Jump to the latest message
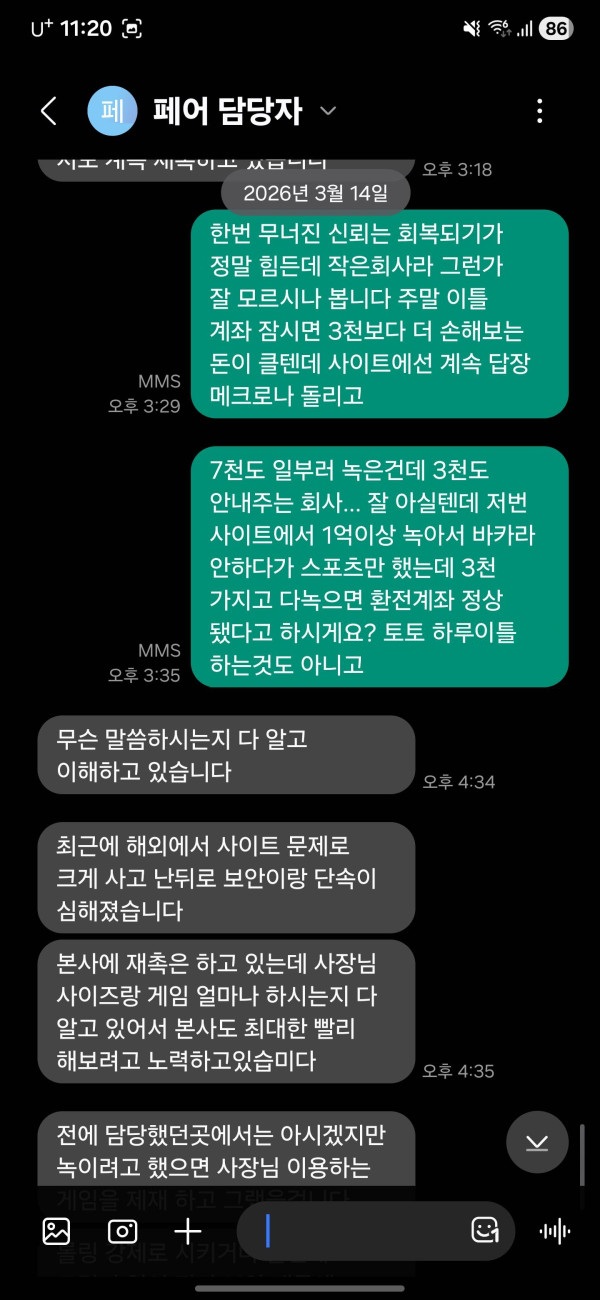 click(537, 1142)
